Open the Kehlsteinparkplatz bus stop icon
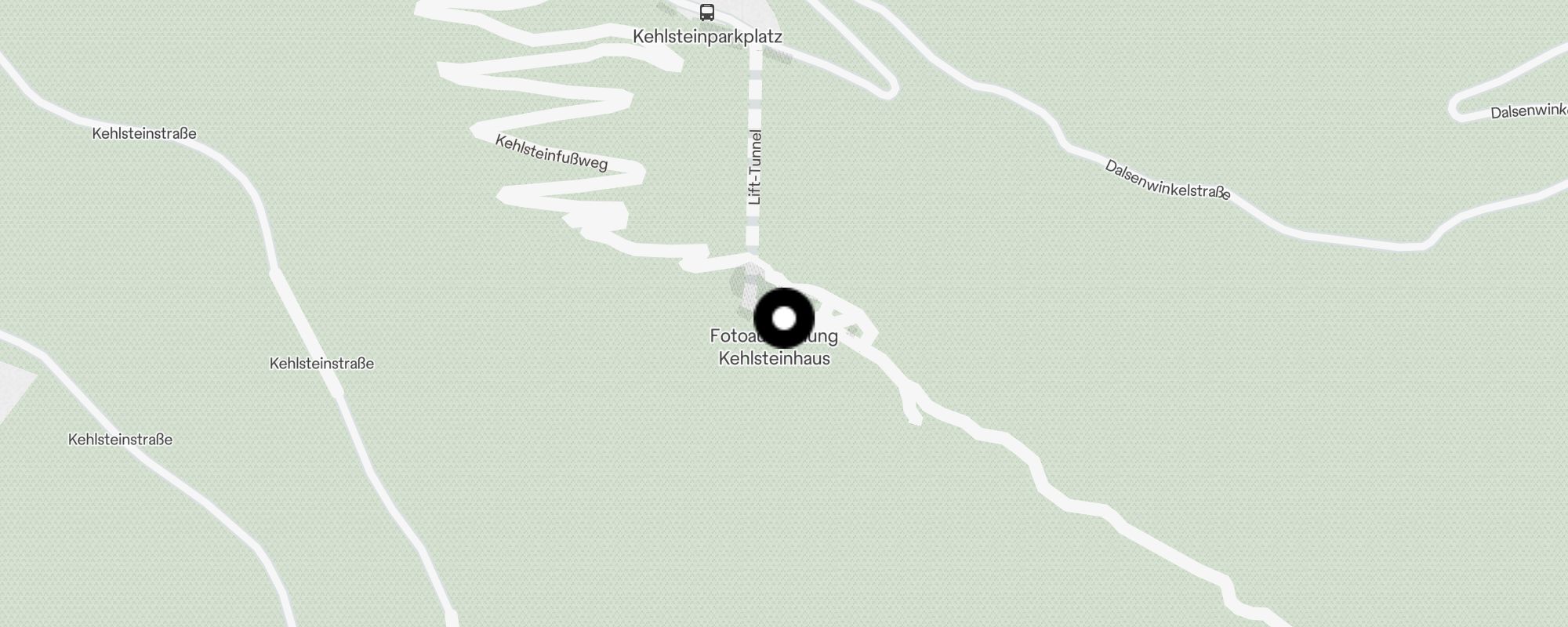 coord(706,13)
